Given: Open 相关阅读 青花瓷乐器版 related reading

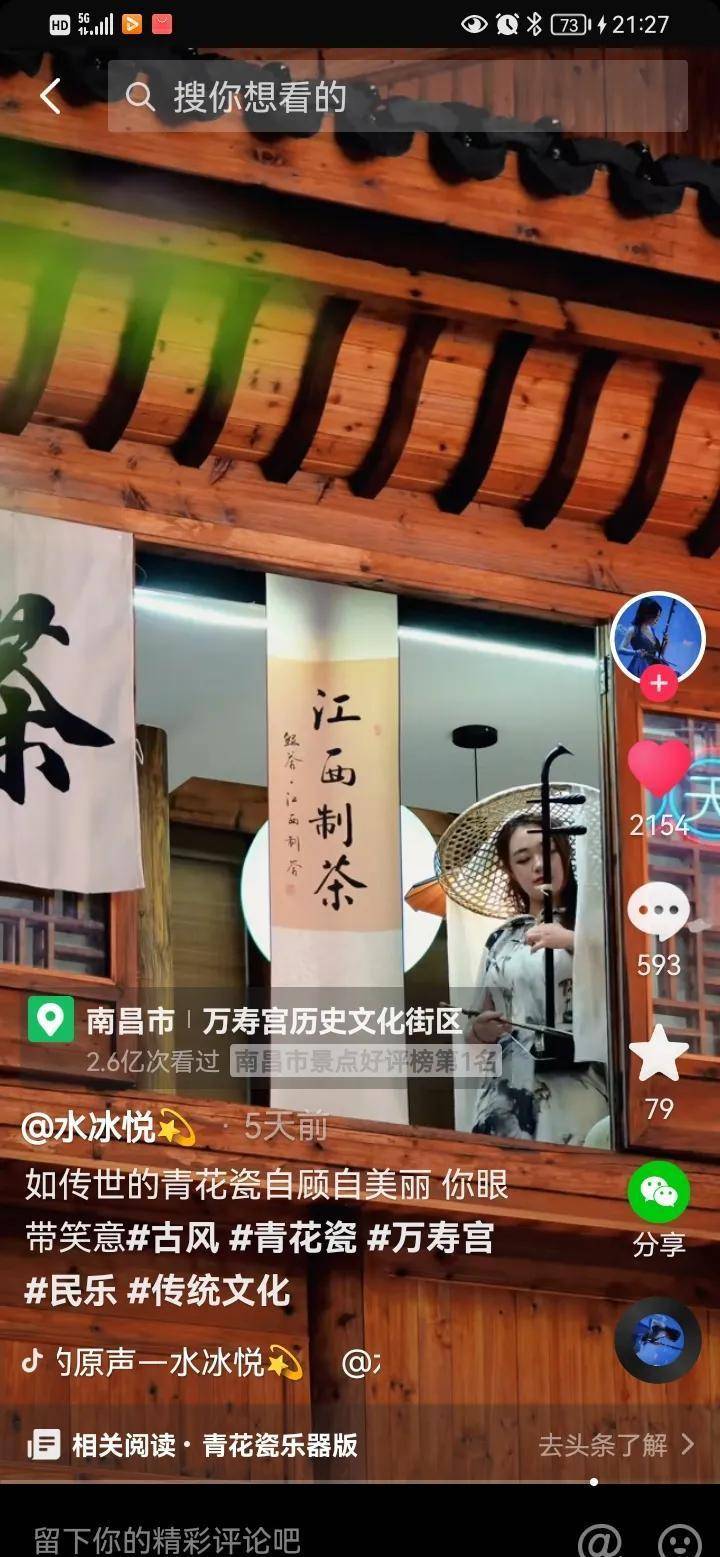Looking at the screenshot, I should tap(215, 1445).
